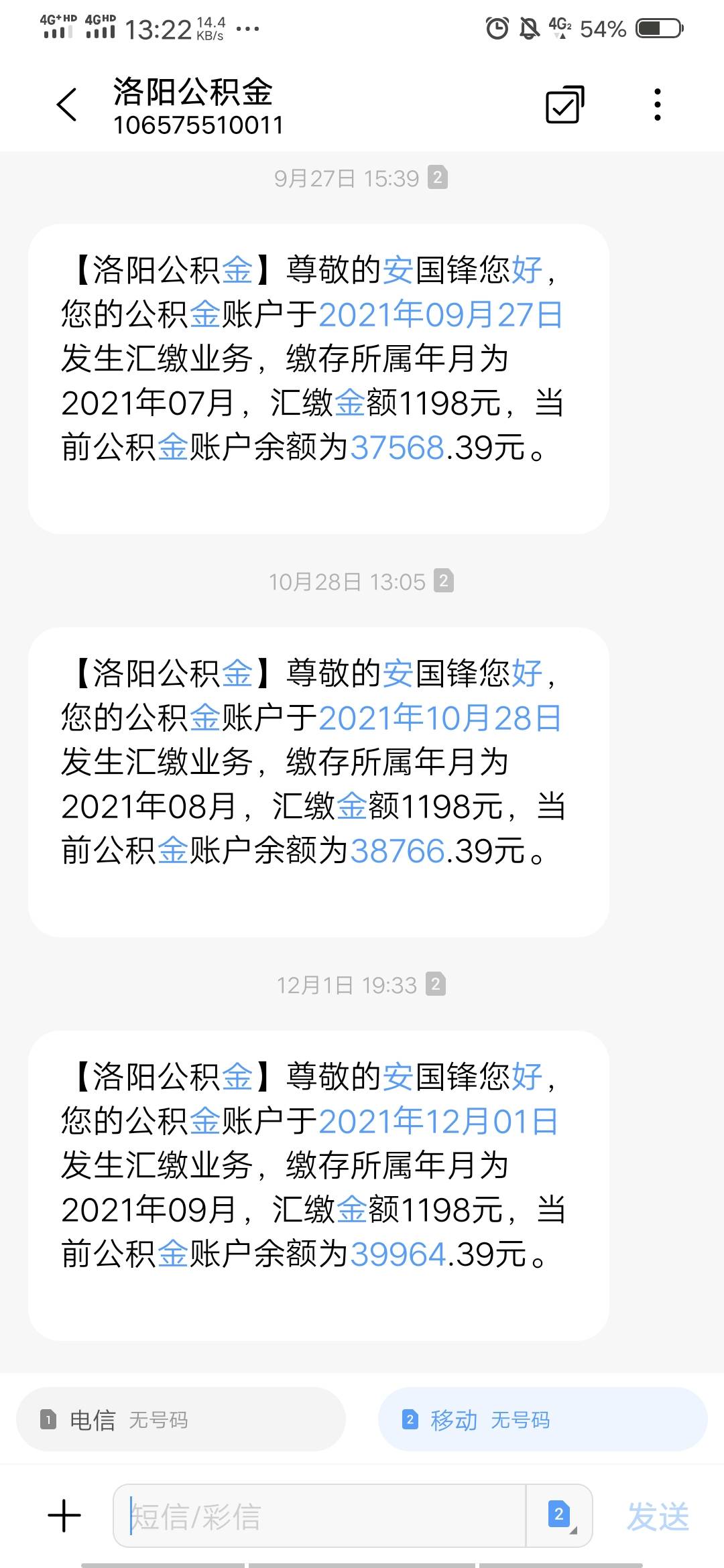Viewport: 724px width, 1568px height.
Task: Go back from the 洛阳公积金 conversation
Action: [67, 105]
